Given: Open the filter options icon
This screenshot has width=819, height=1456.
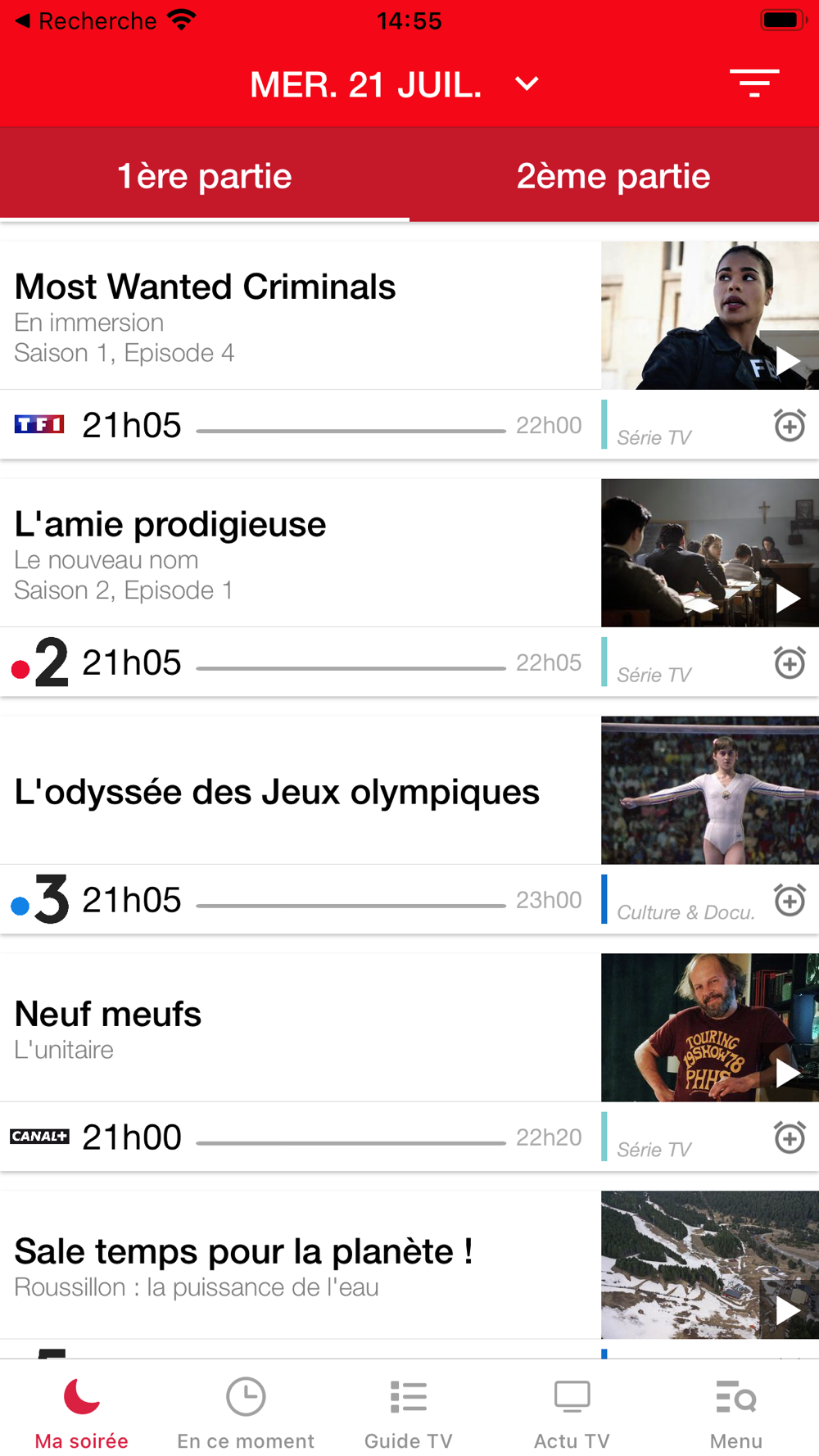Looking at the screenshot, I should [x=753, y=84].
